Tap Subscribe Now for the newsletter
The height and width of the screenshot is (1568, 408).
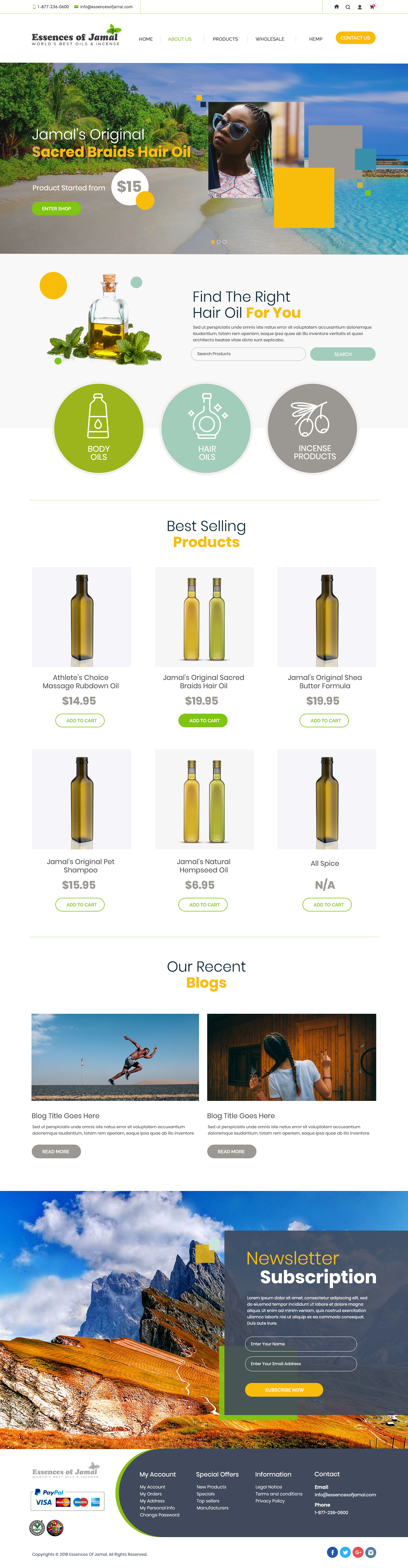[x=284, y=1390]
